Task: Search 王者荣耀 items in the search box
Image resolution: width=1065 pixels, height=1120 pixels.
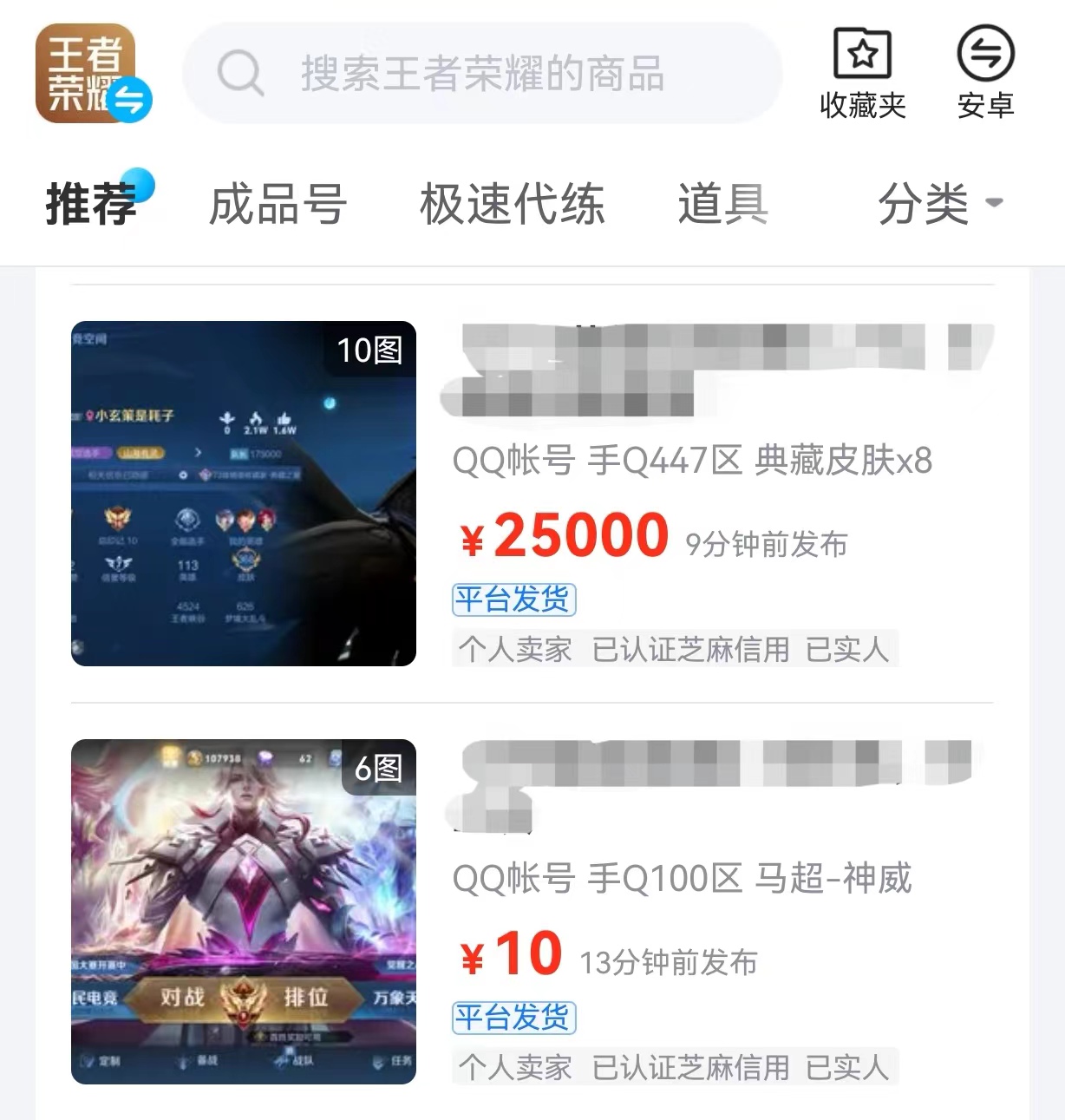Action: pos(481,74)
